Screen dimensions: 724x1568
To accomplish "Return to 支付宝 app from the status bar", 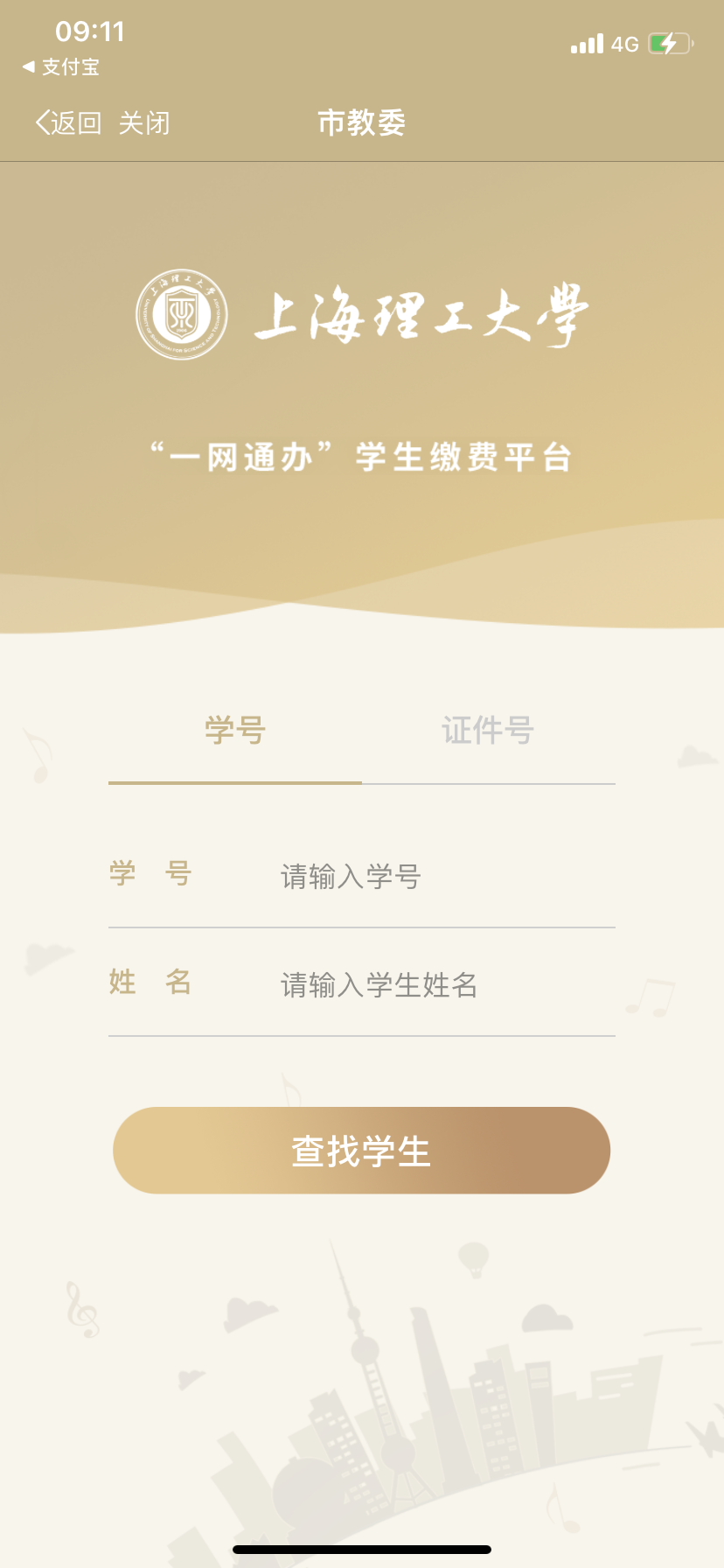I will click(x=61, y=66).
